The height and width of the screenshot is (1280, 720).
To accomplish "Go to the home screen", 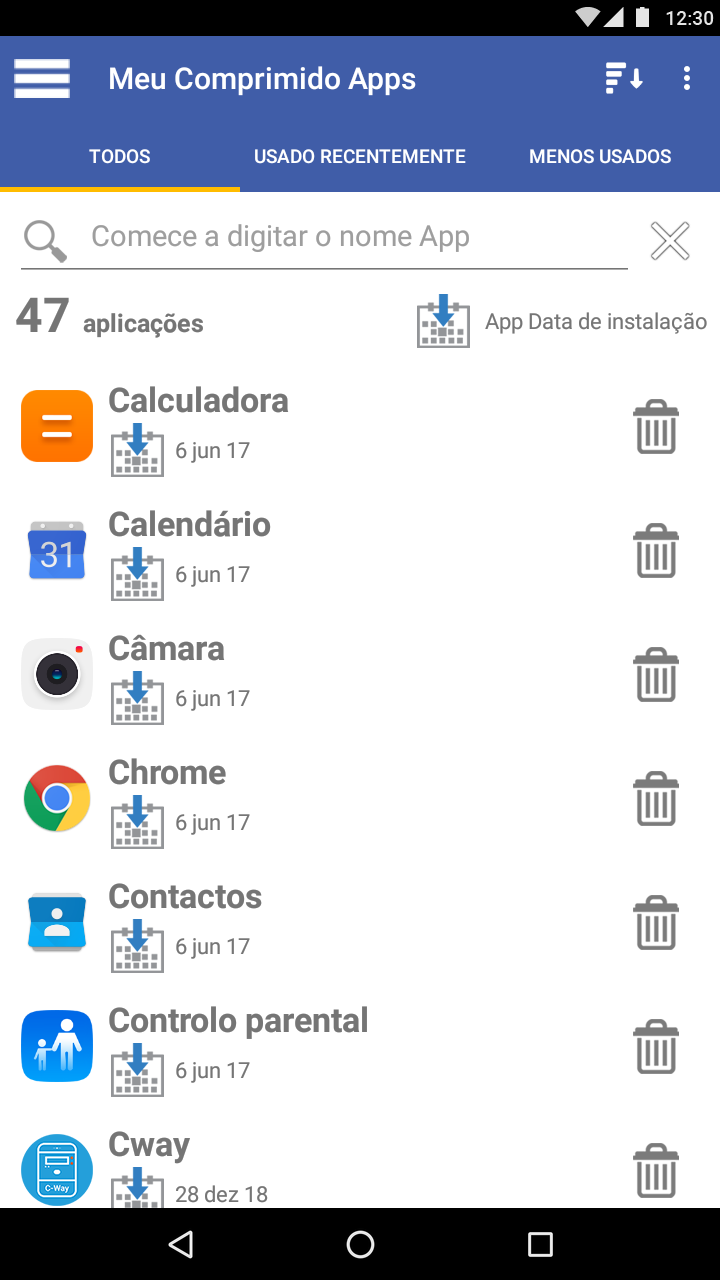I will pyautogui.click(x=360, y=1244).
